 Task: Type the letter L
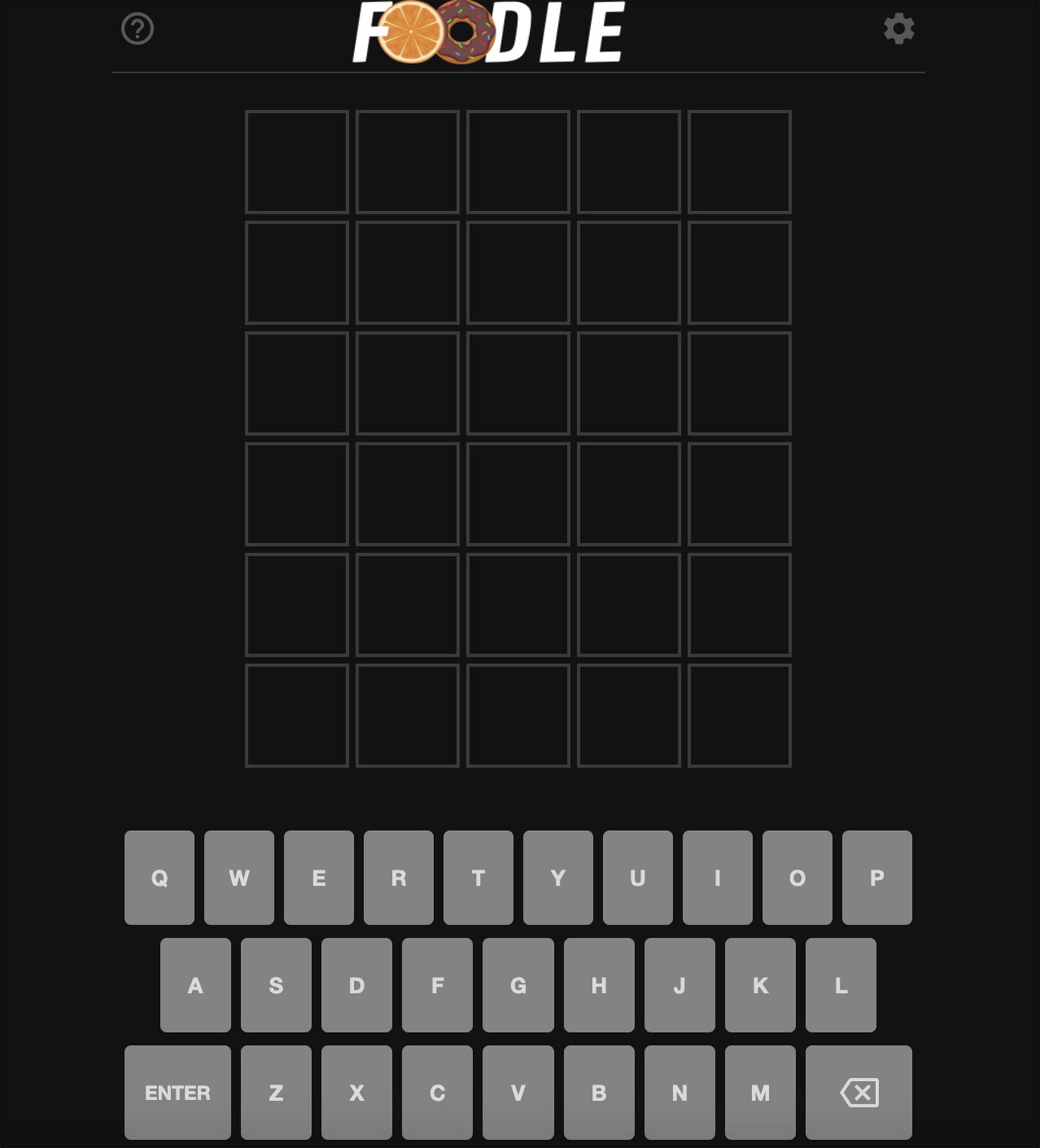pyautogui.click(x=841, y=985)
